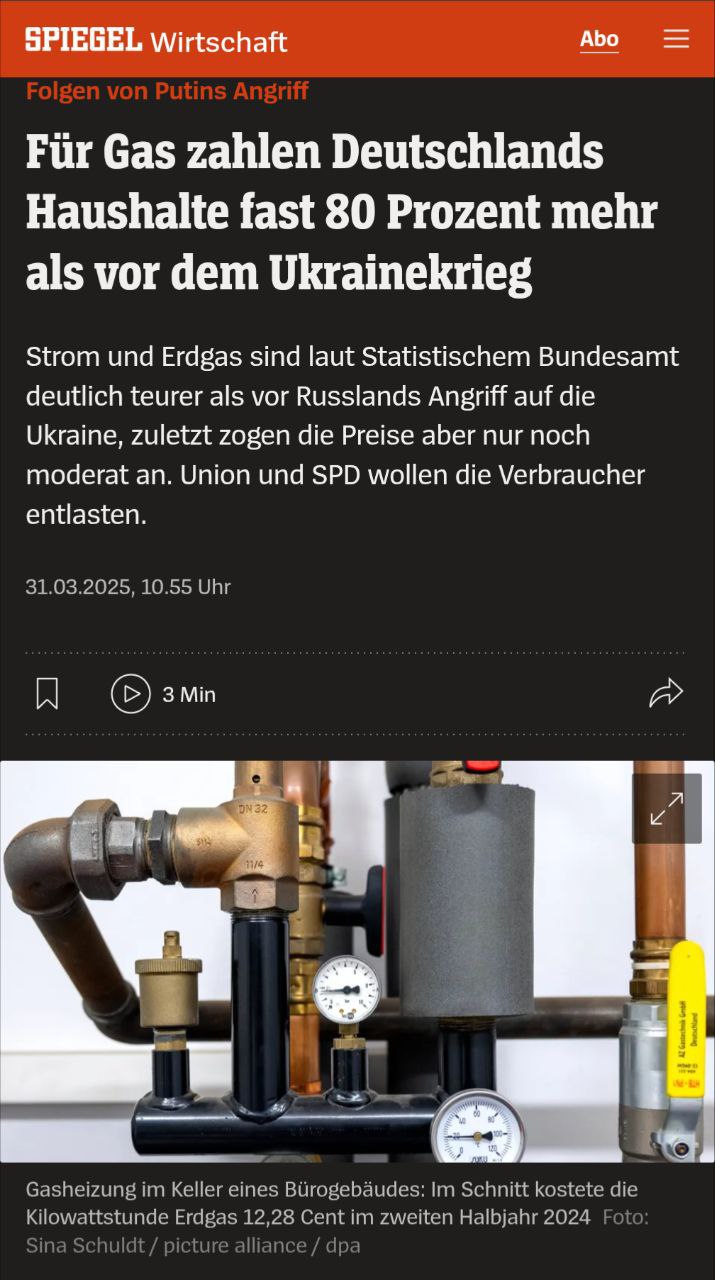Viewport: 715px width, 1280px height.
Task: Share this article
Action: (665, 693)
